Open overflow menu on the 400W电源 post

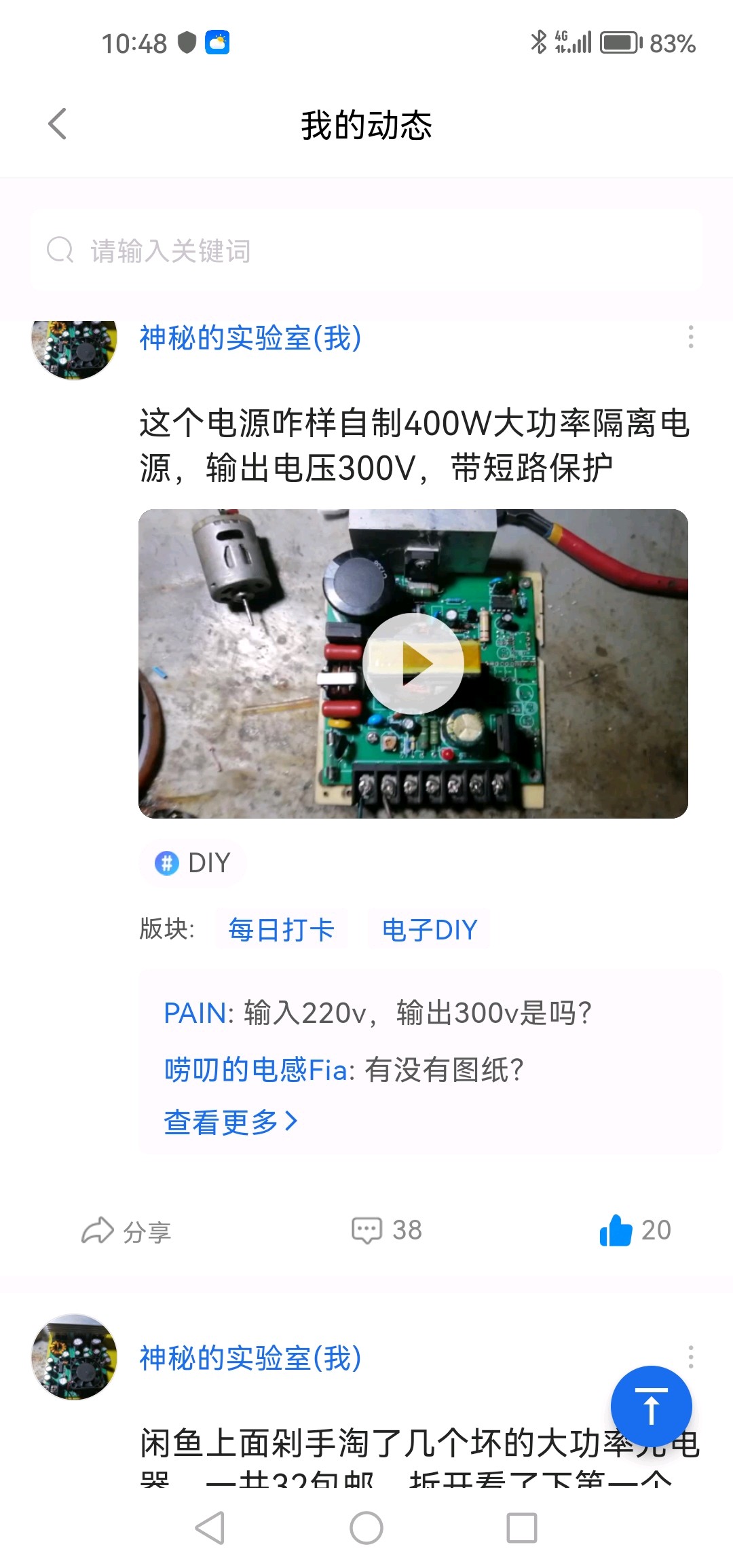coord(690,337)
